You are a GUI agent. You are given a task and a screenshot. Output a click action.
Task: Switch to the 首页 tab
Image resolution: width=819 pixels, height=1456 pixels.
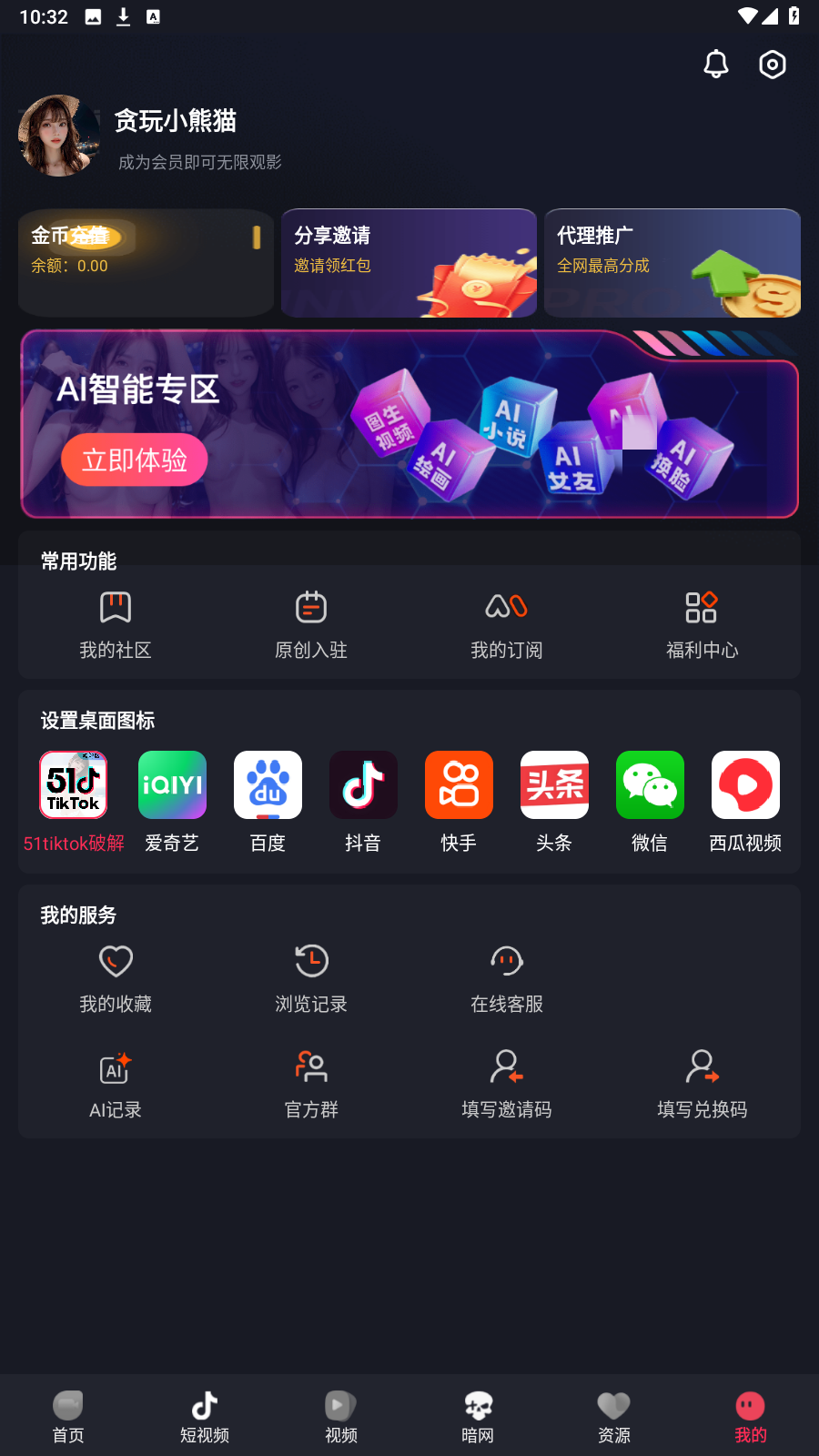[x=68, y=1416]
